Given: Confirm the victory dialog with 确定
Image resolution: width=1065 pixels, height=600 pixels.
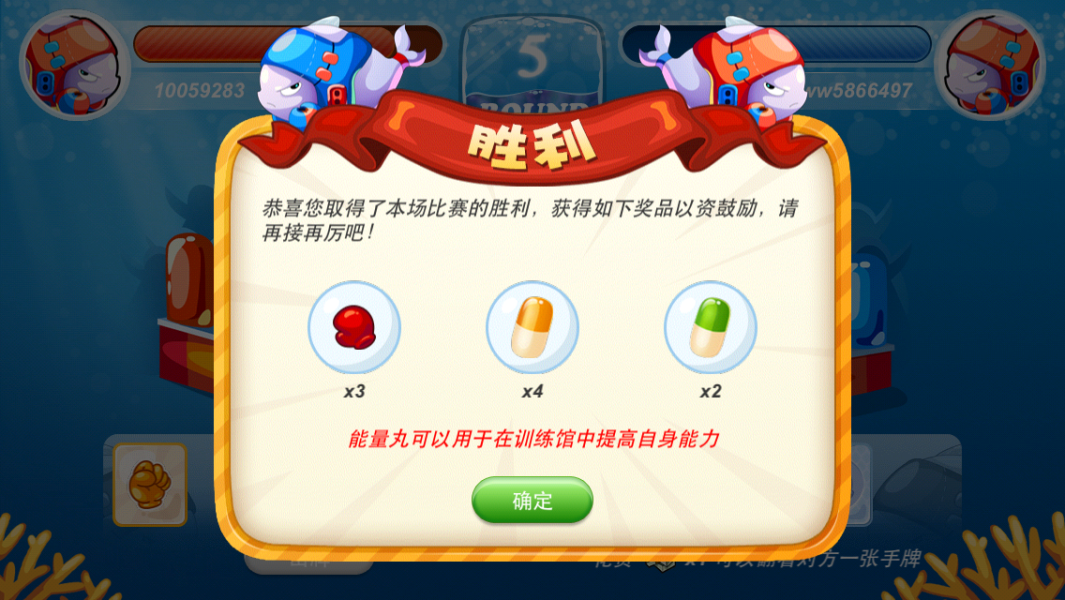Looking at the screenshot, I should 532,500.
